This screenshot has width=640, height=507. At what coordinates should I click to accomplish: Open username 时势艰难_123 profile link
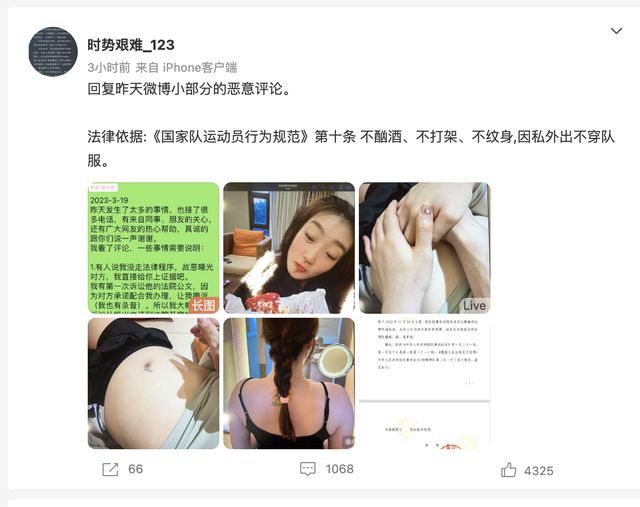131,45
